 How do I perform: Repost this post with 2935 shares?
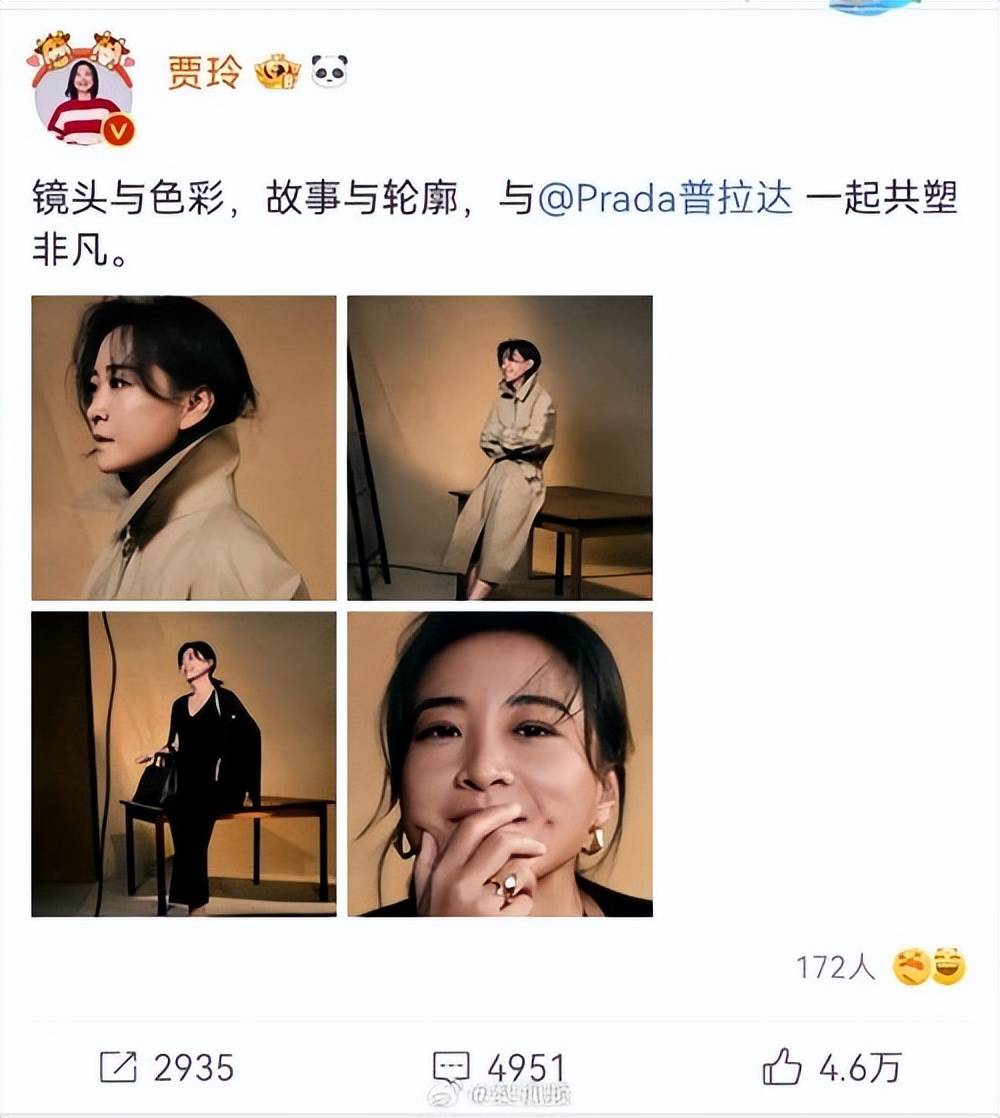coord(167,1067)
